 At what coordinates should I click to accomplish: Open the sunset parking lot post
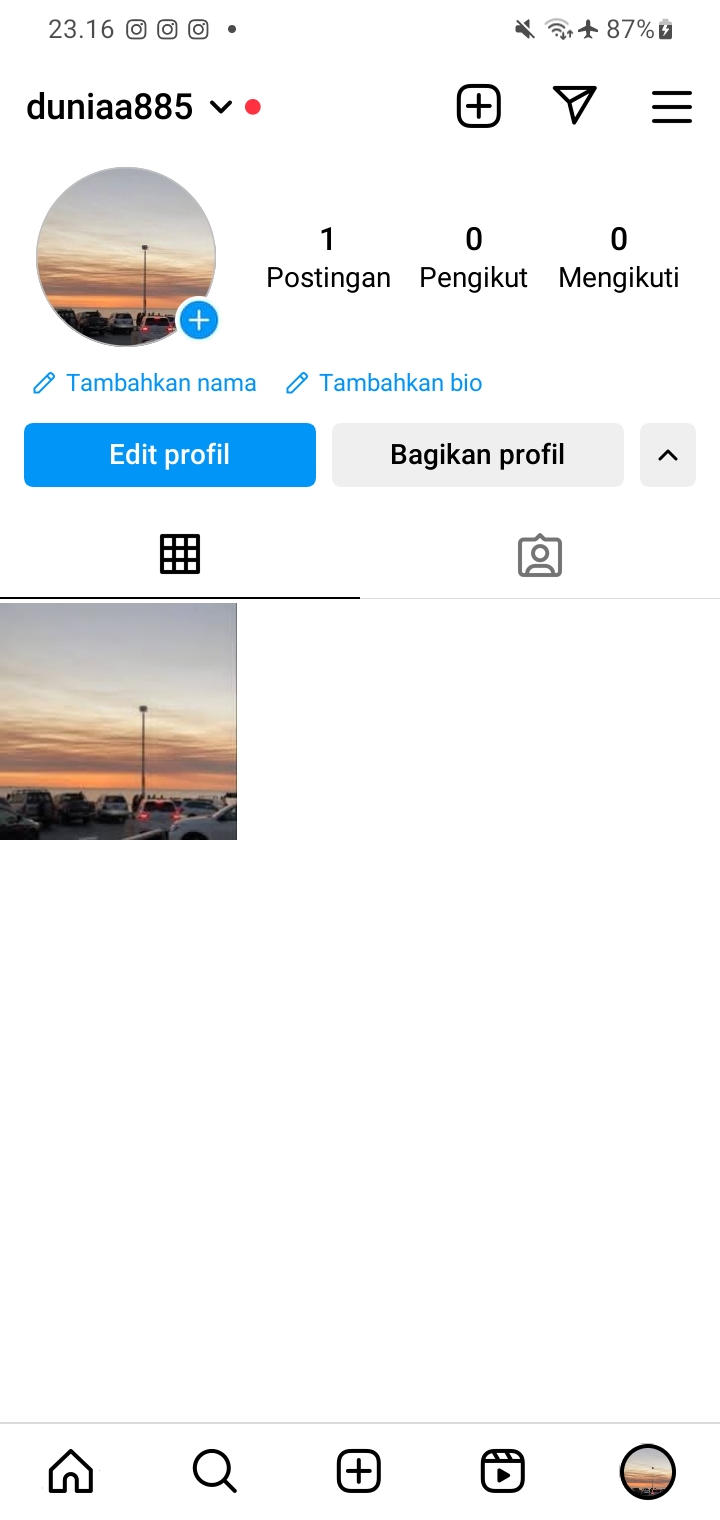pos(118,721)
